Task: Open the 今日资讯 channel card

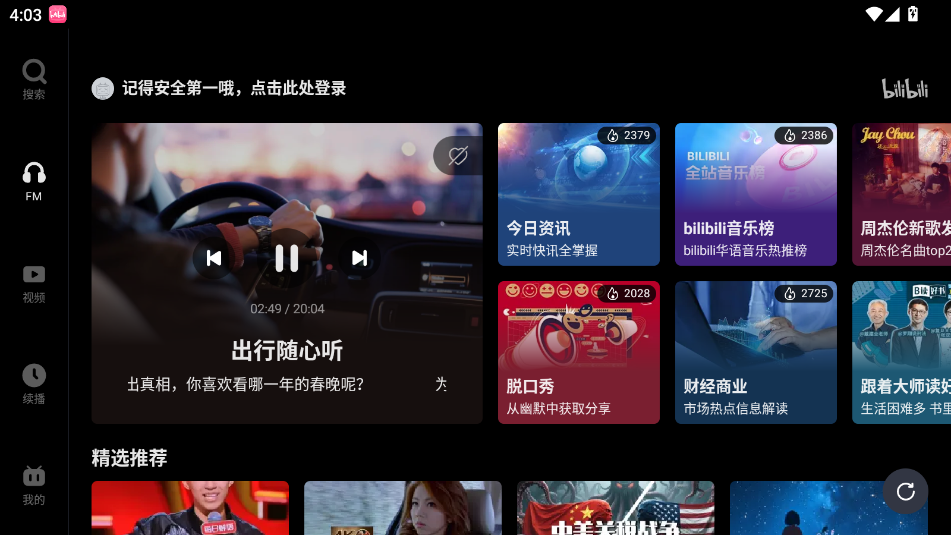Action: point(578,194)
